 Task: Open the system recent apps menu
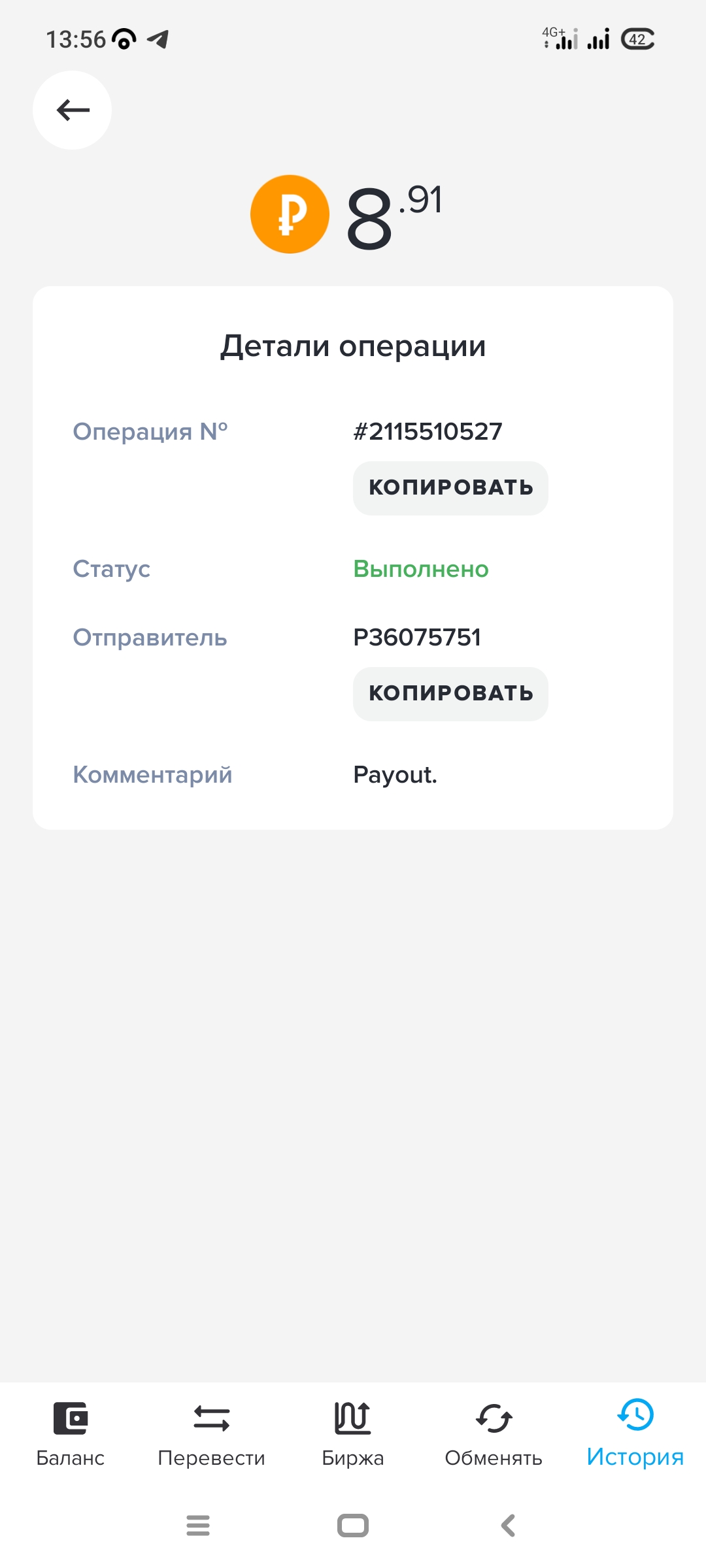pyautogui.click(x=198, y=1526)
